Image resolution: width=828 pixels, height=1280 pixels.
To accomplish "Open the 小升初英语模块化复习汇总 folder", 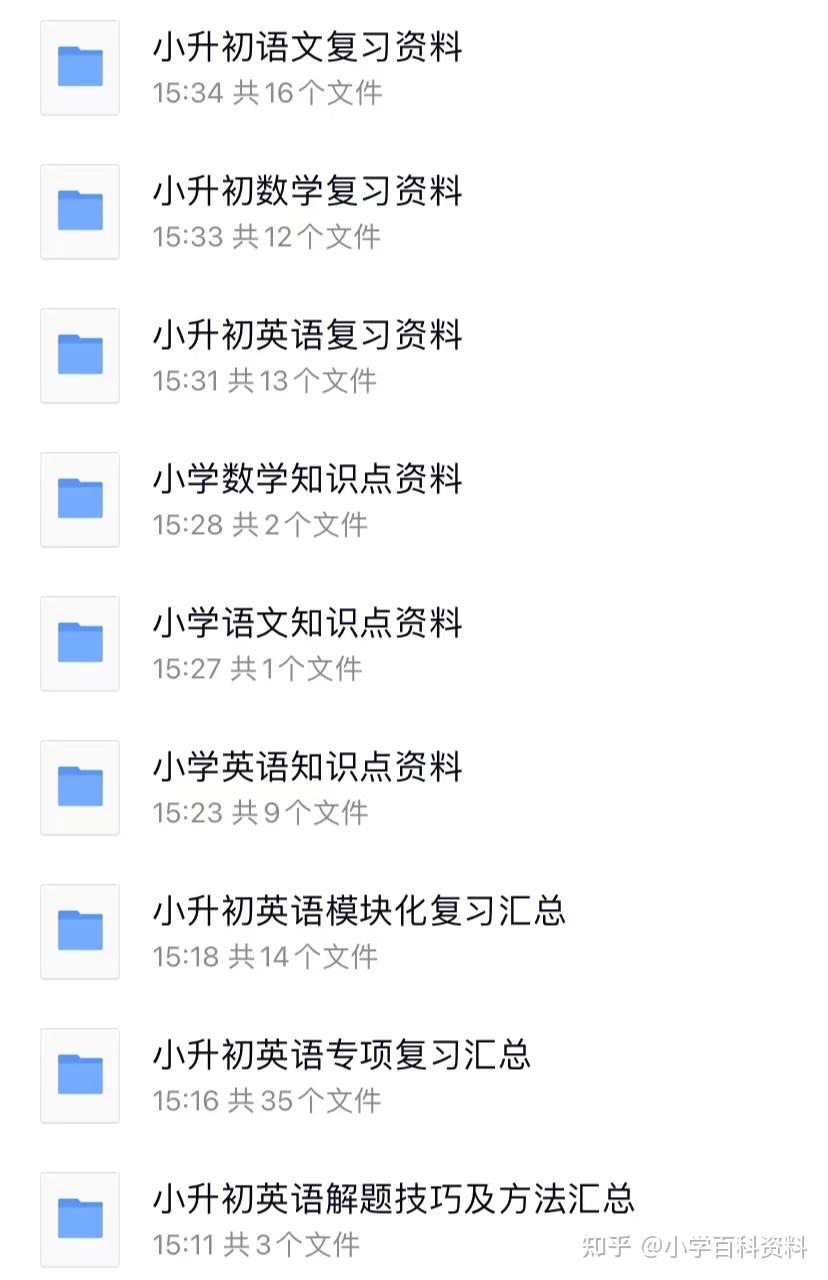I will (358, 912).
